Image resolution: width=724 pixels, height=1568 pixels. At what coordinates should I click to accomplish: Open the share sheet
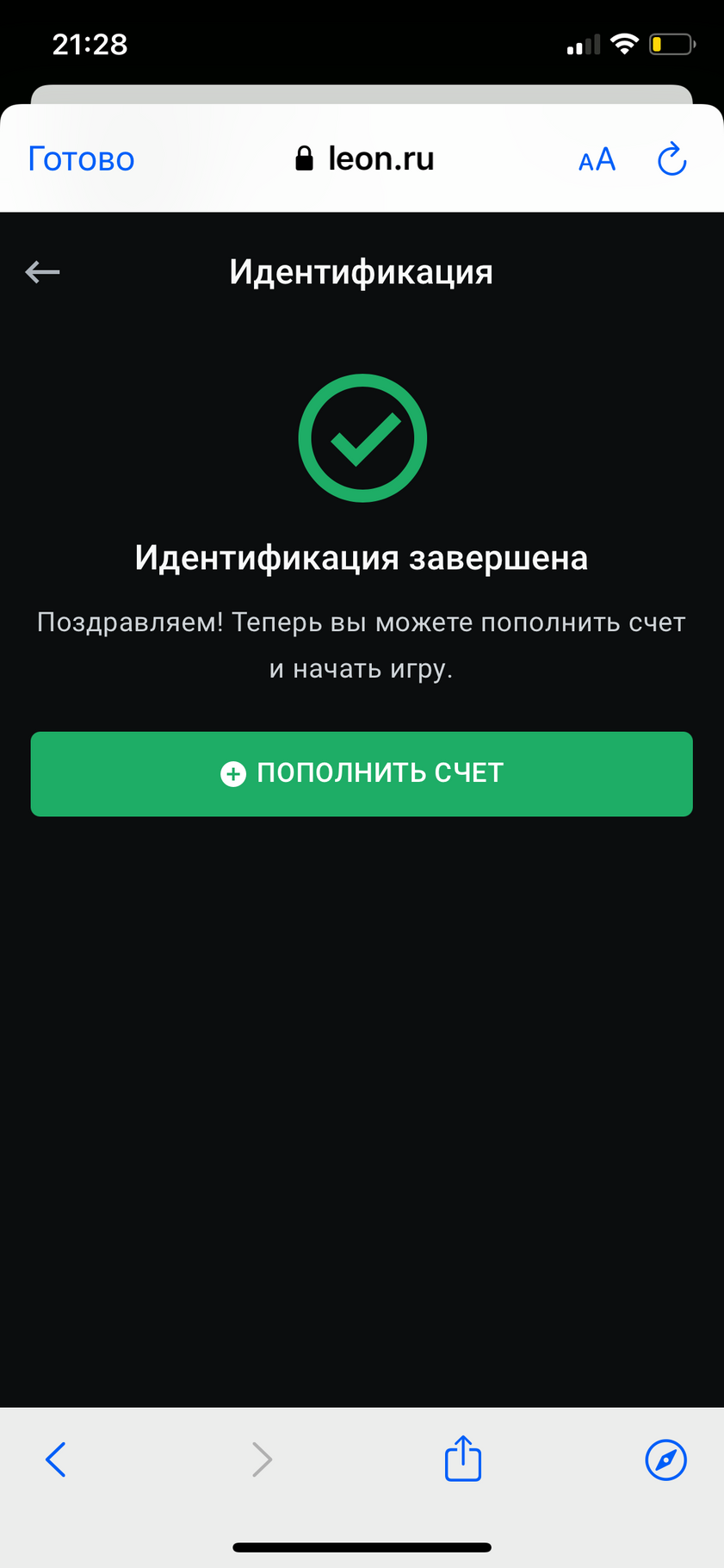pyautogui.click(x=463, y=1458)
